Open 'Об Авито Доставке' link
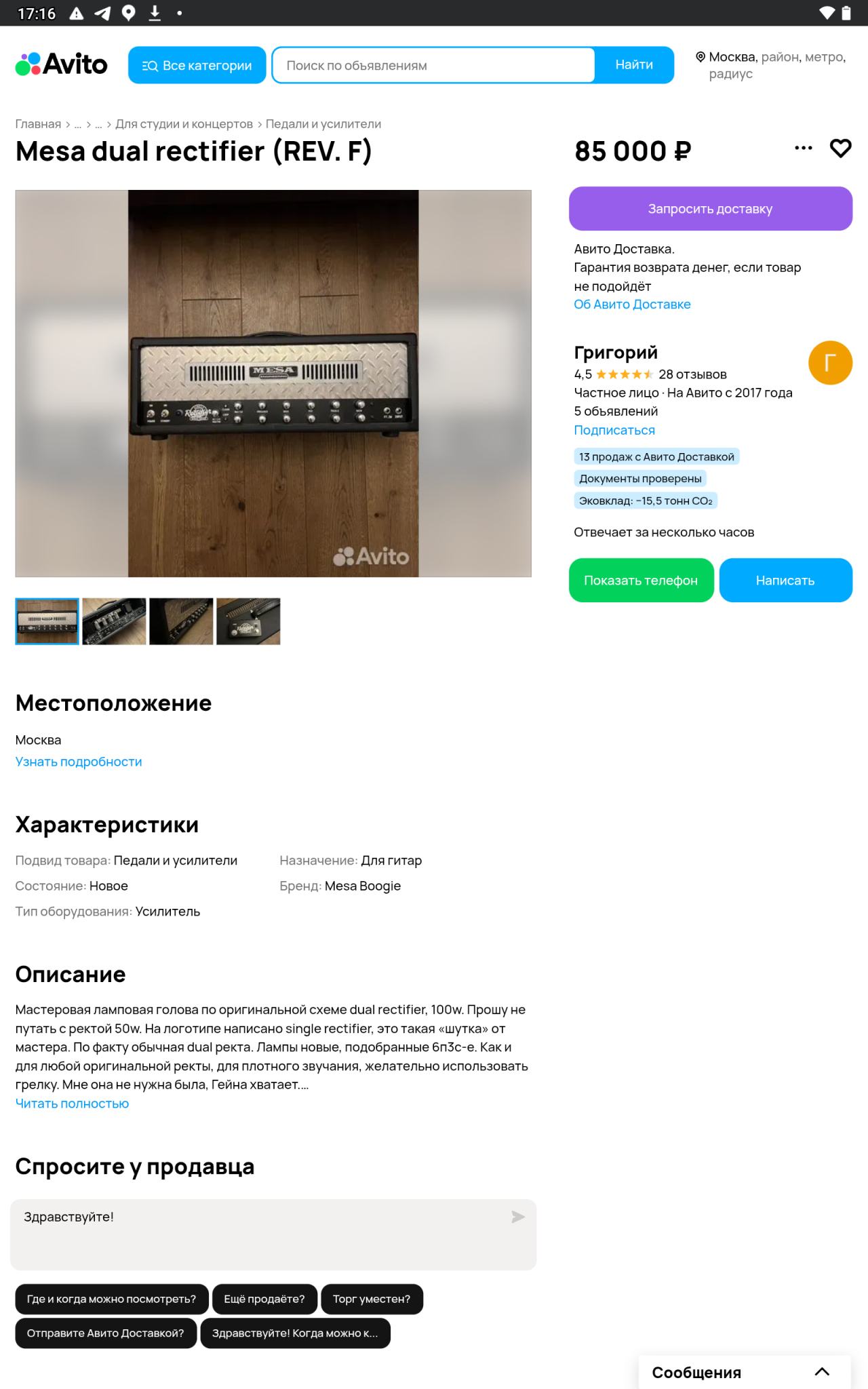The width and height of the screenshot is (868, 1389). pyautogui.click(x=632, y=305)
